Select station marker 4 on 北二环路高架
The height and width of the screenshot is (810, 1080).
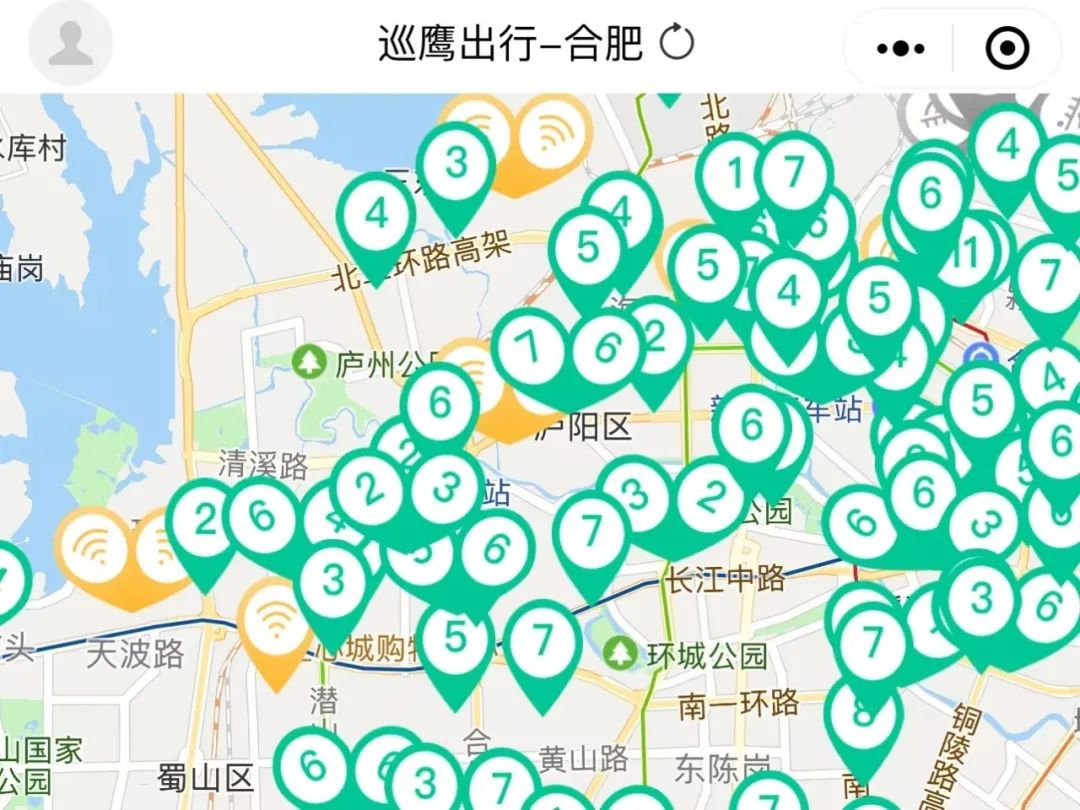click(x=376, y=215)
